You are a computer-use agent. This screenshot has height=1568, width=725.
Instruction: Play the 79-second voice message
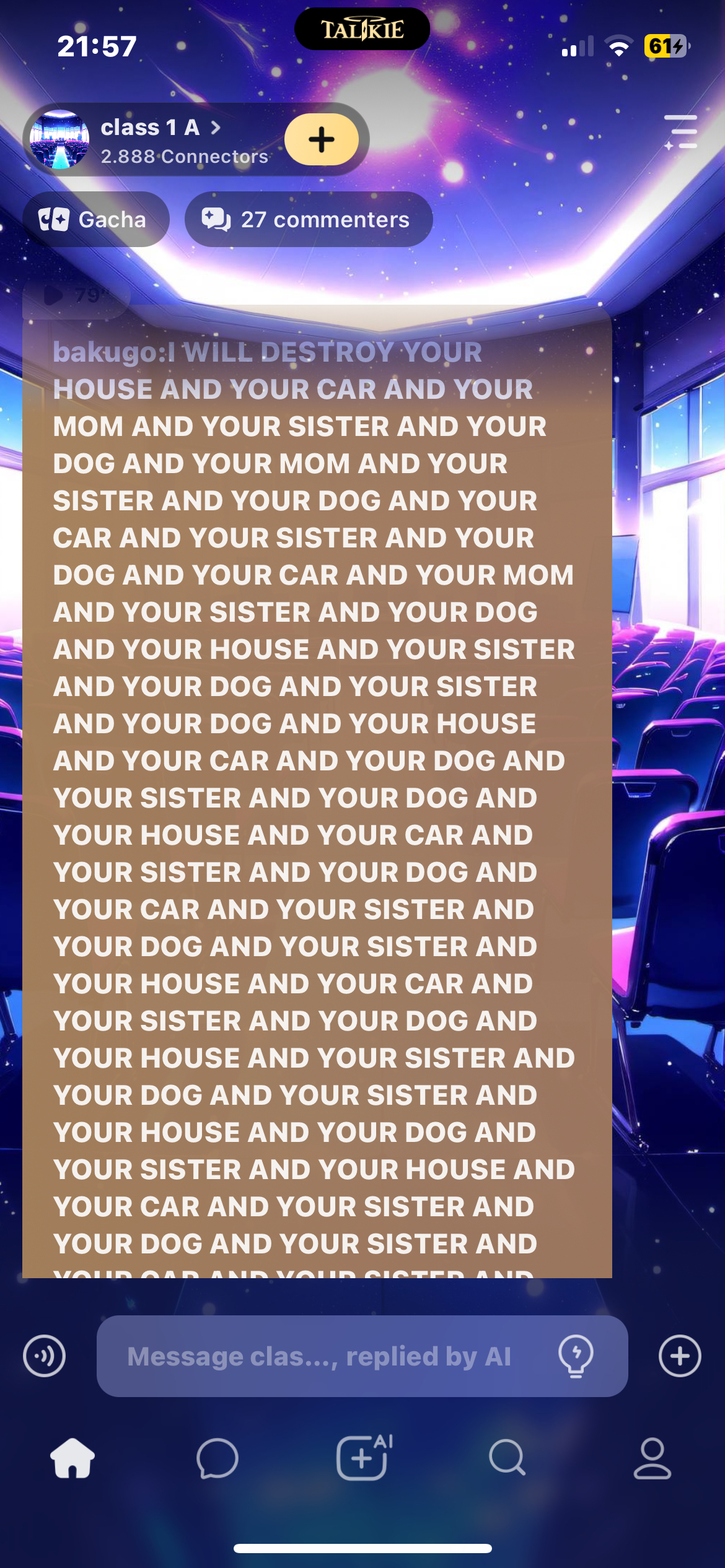tap(74, 295)
